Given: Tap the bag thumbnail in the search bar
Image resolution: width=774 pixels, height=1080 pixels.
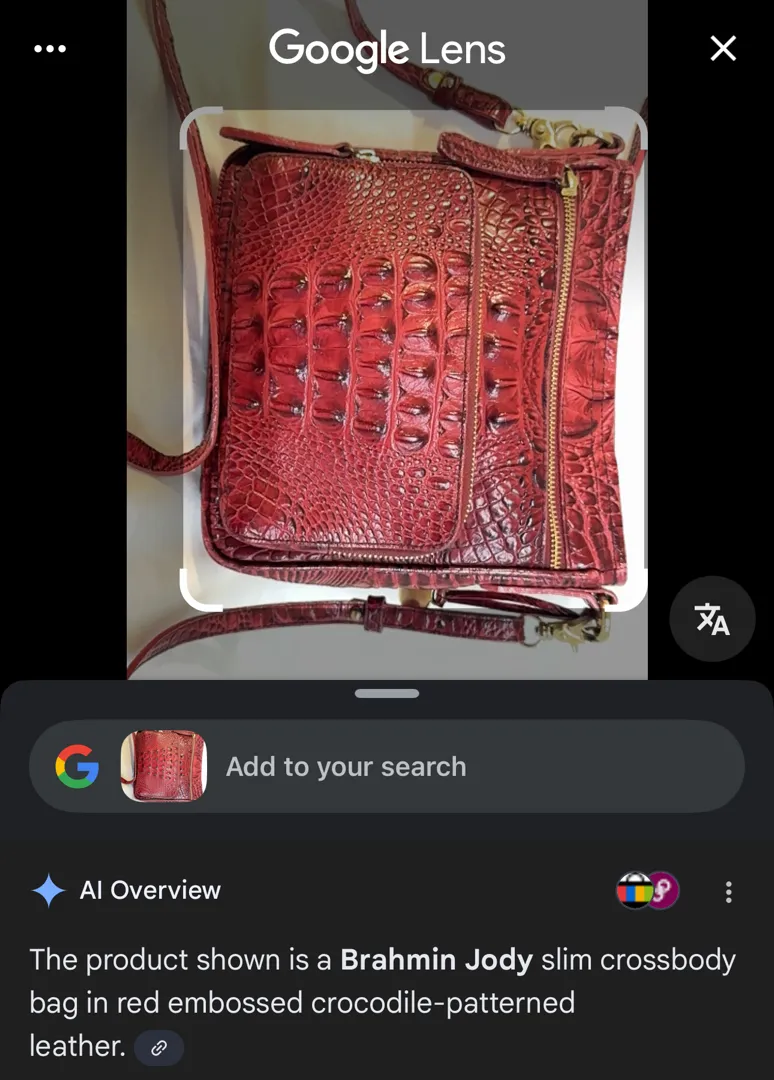Looking at the screenshot, I should pyautogui.click(x=164, y=767).
